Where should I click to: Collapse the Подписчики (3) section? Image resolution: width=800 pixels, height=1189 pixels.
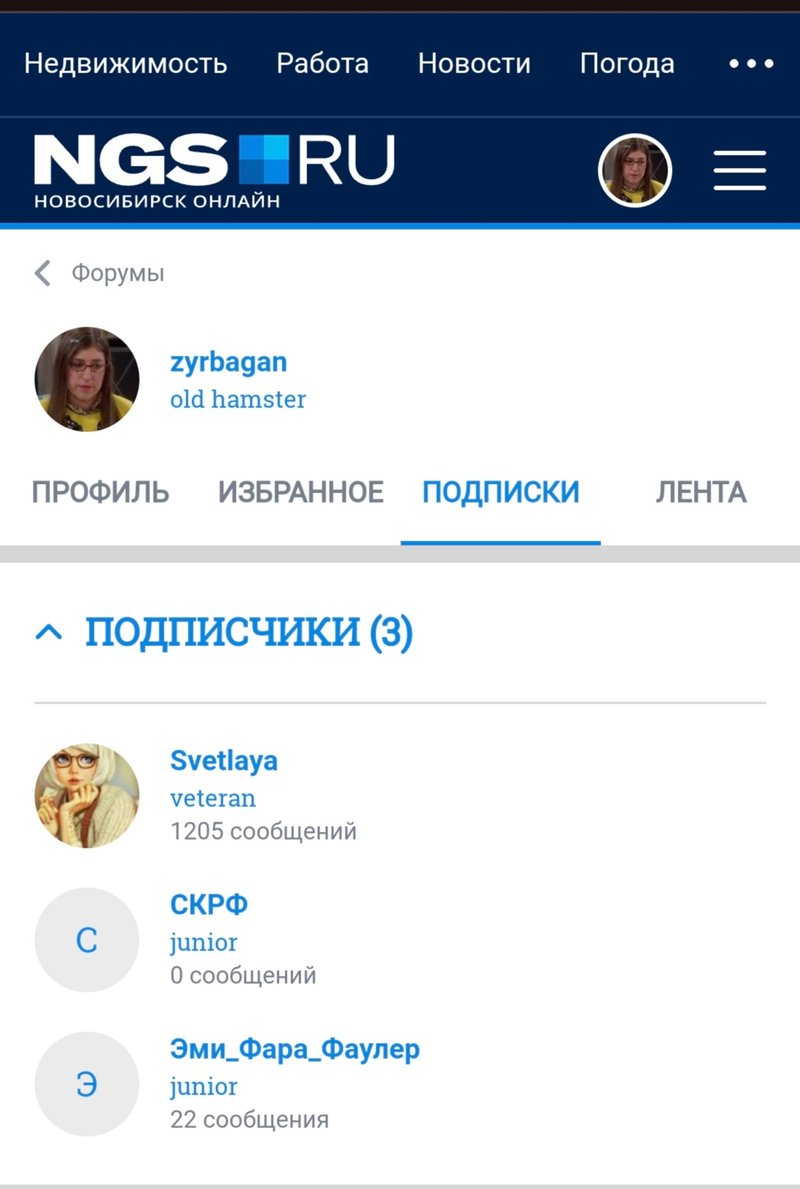click(49, 632)
